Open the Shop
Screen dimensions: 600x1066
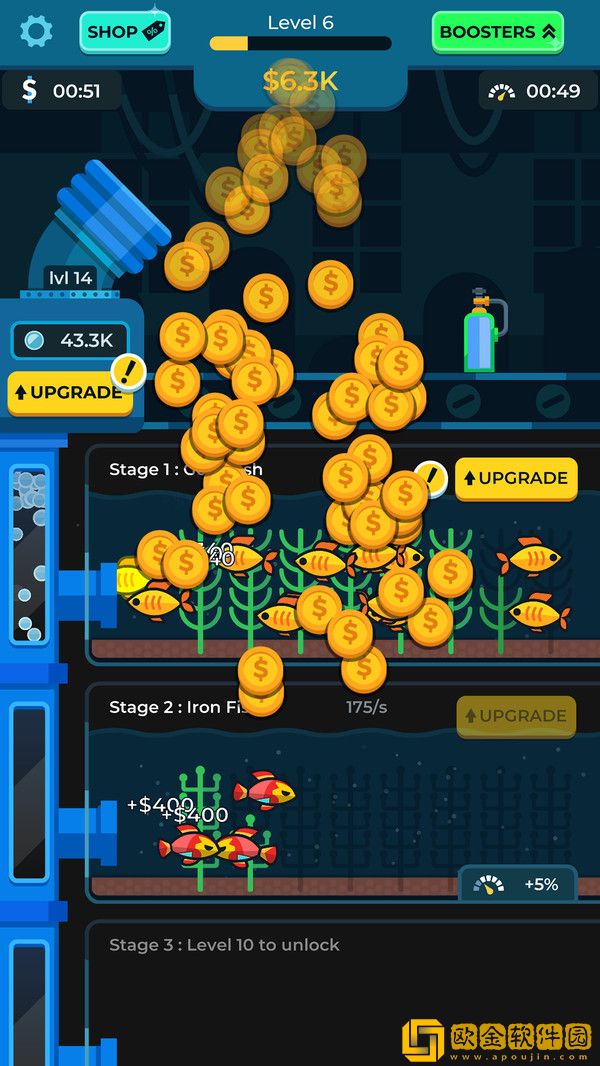click(125, 32)
